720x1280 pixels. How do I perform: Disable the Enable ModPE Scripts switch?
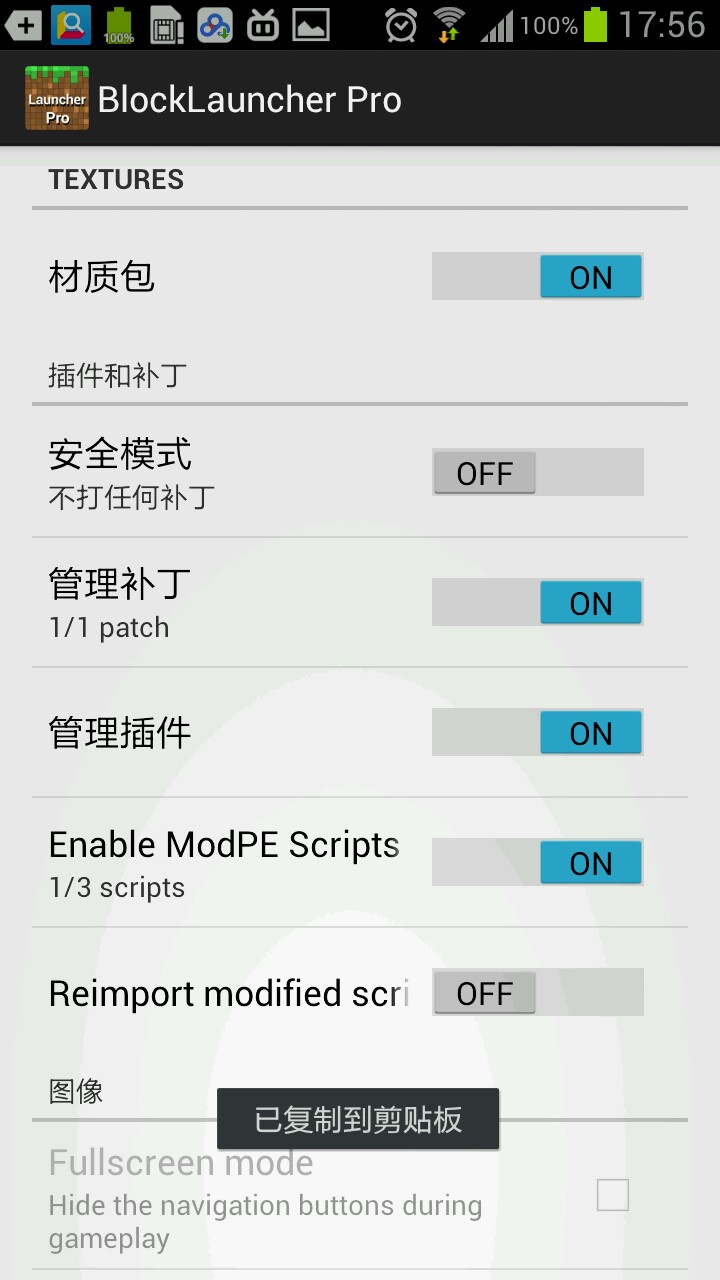click(x=537, y=863)
